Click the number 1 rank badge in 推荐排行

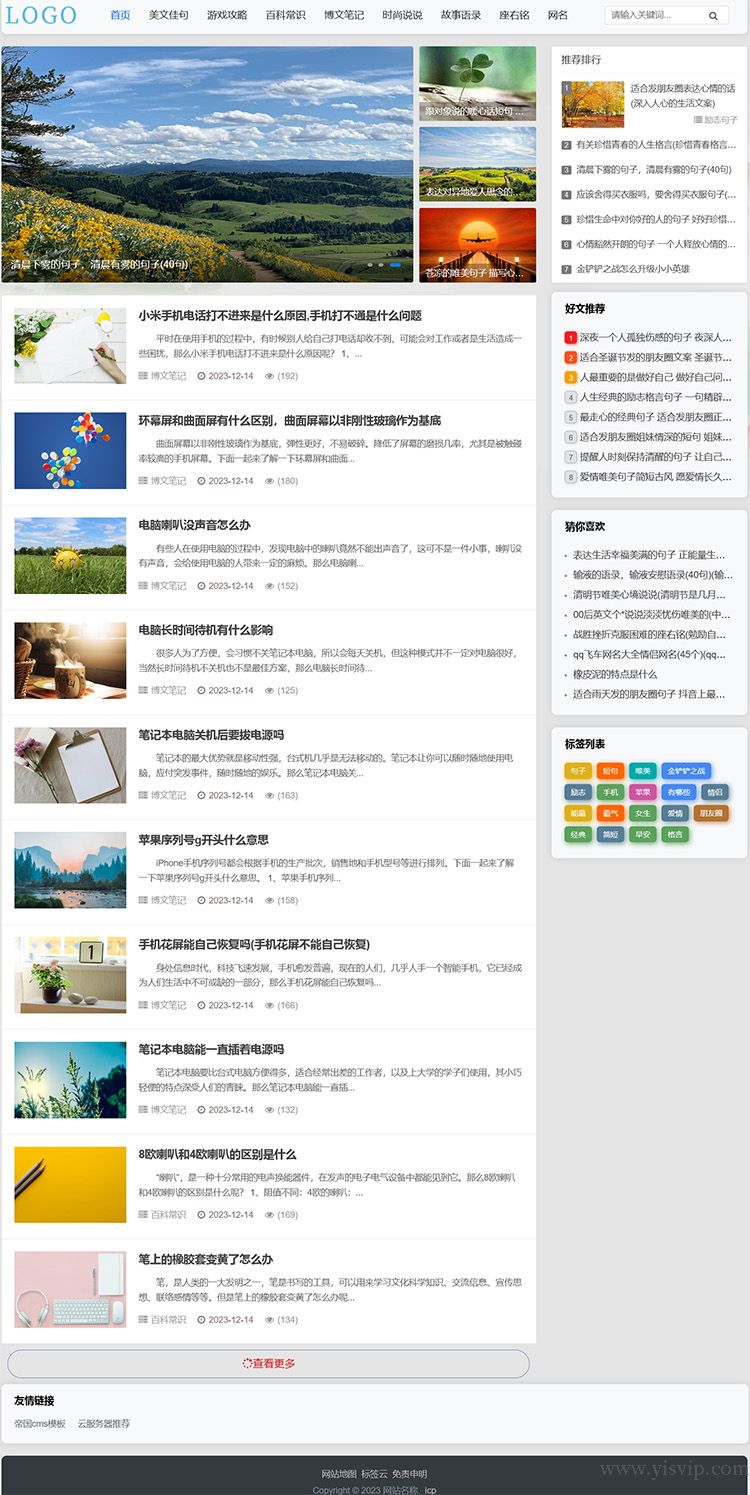coord(566,86)
